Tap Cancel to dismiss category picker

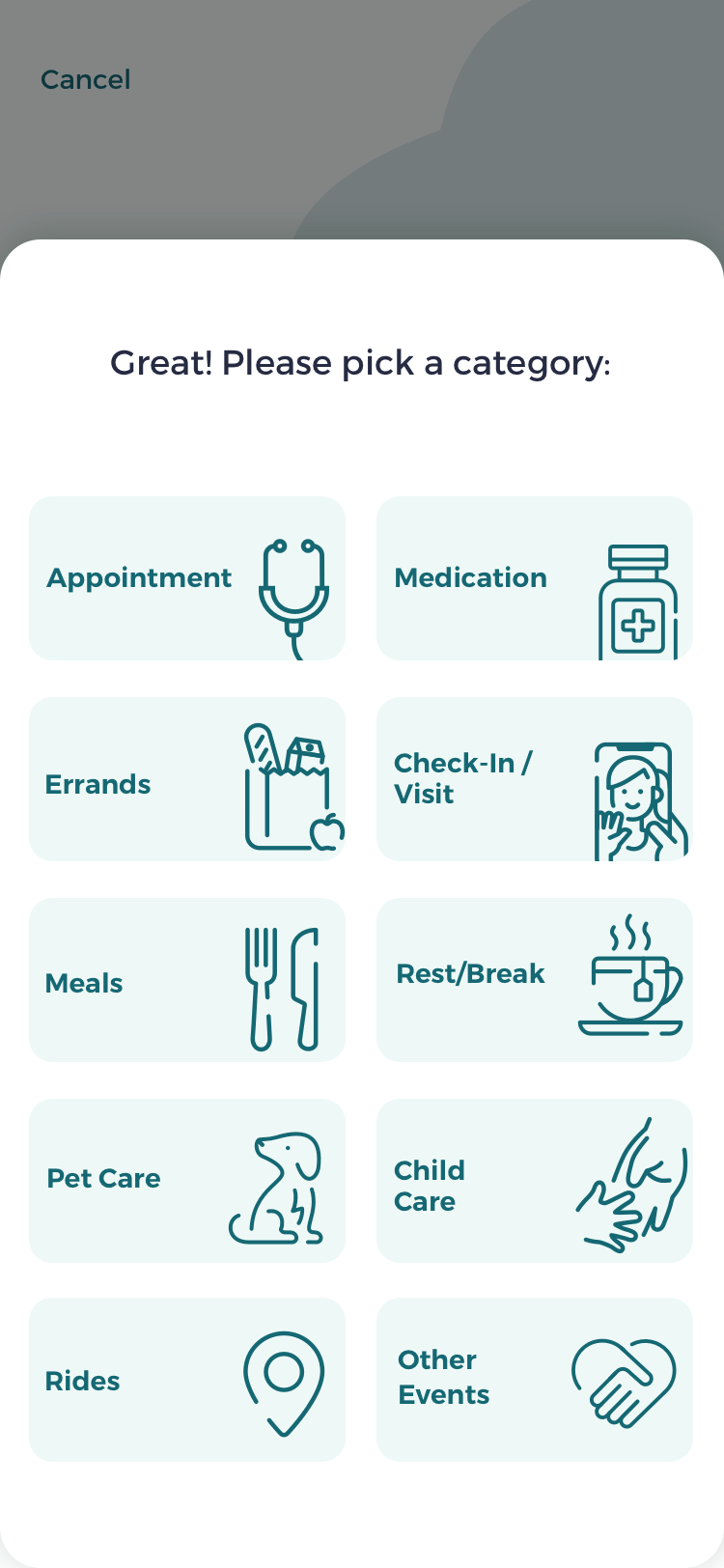click(86, 79)
